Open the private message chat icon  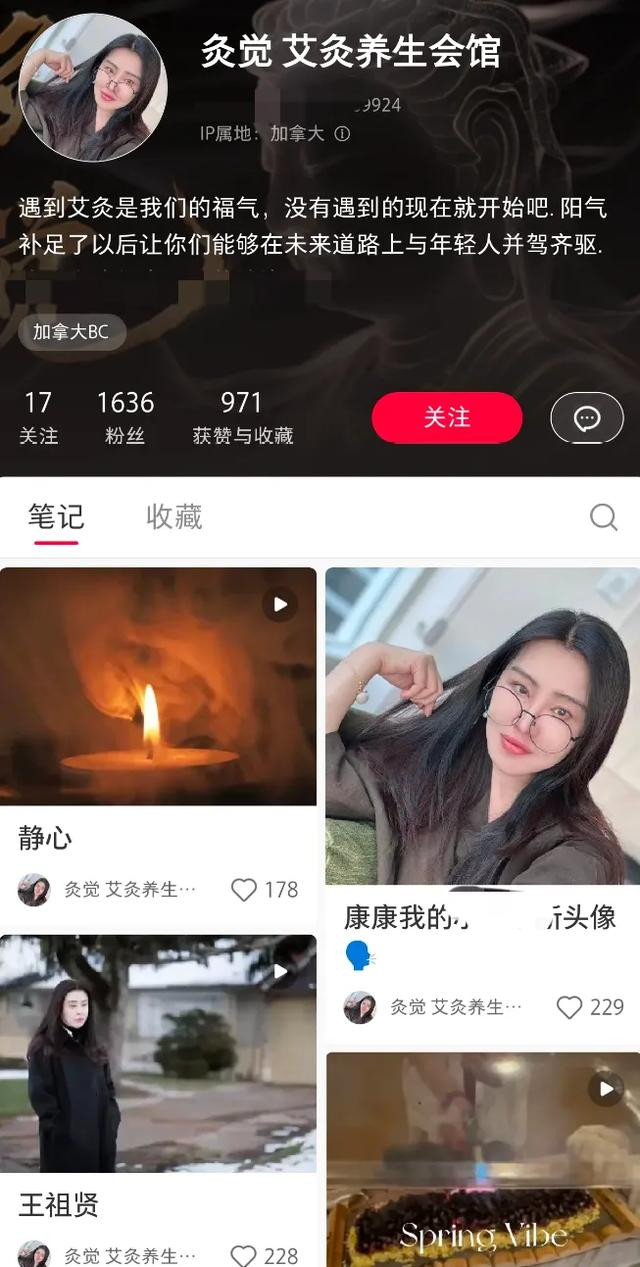[x=587, y=418]
